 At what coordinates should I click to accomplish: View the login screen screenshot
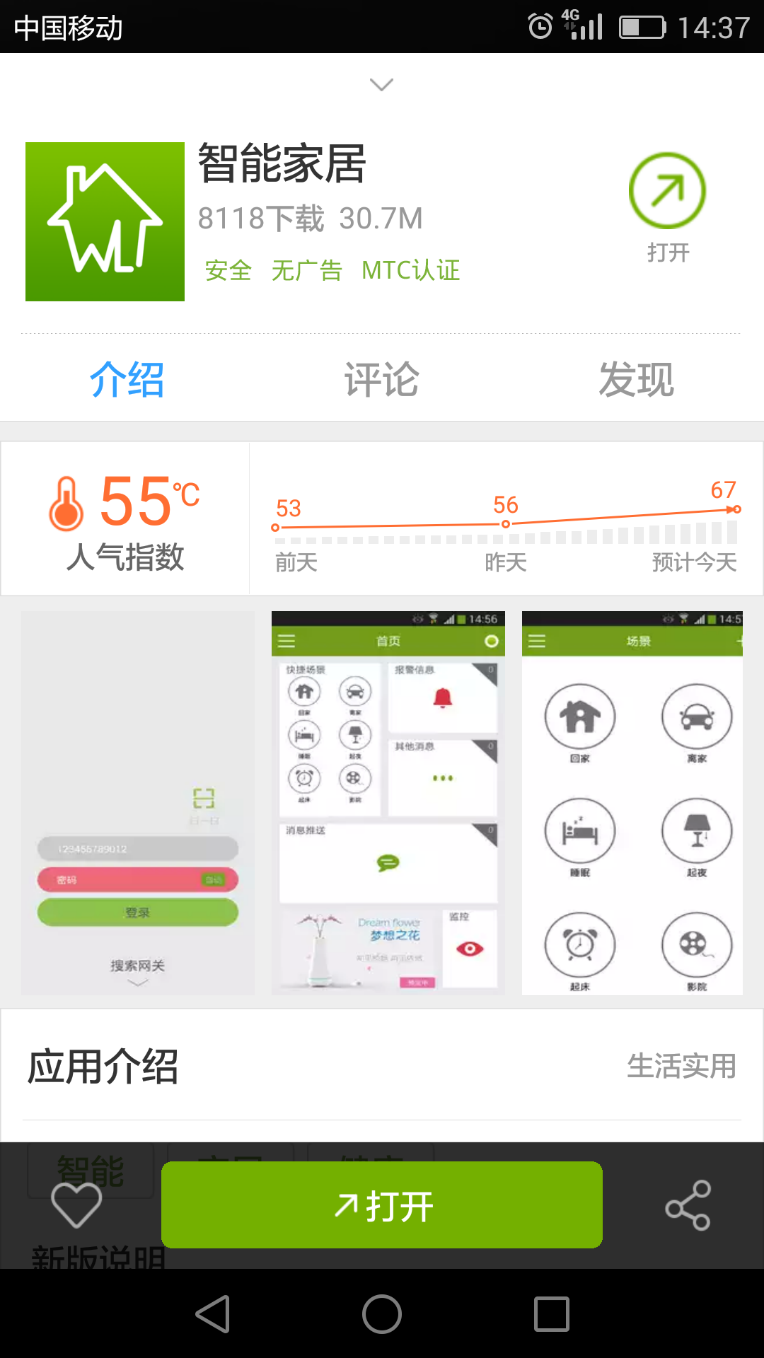click(138, 802)
